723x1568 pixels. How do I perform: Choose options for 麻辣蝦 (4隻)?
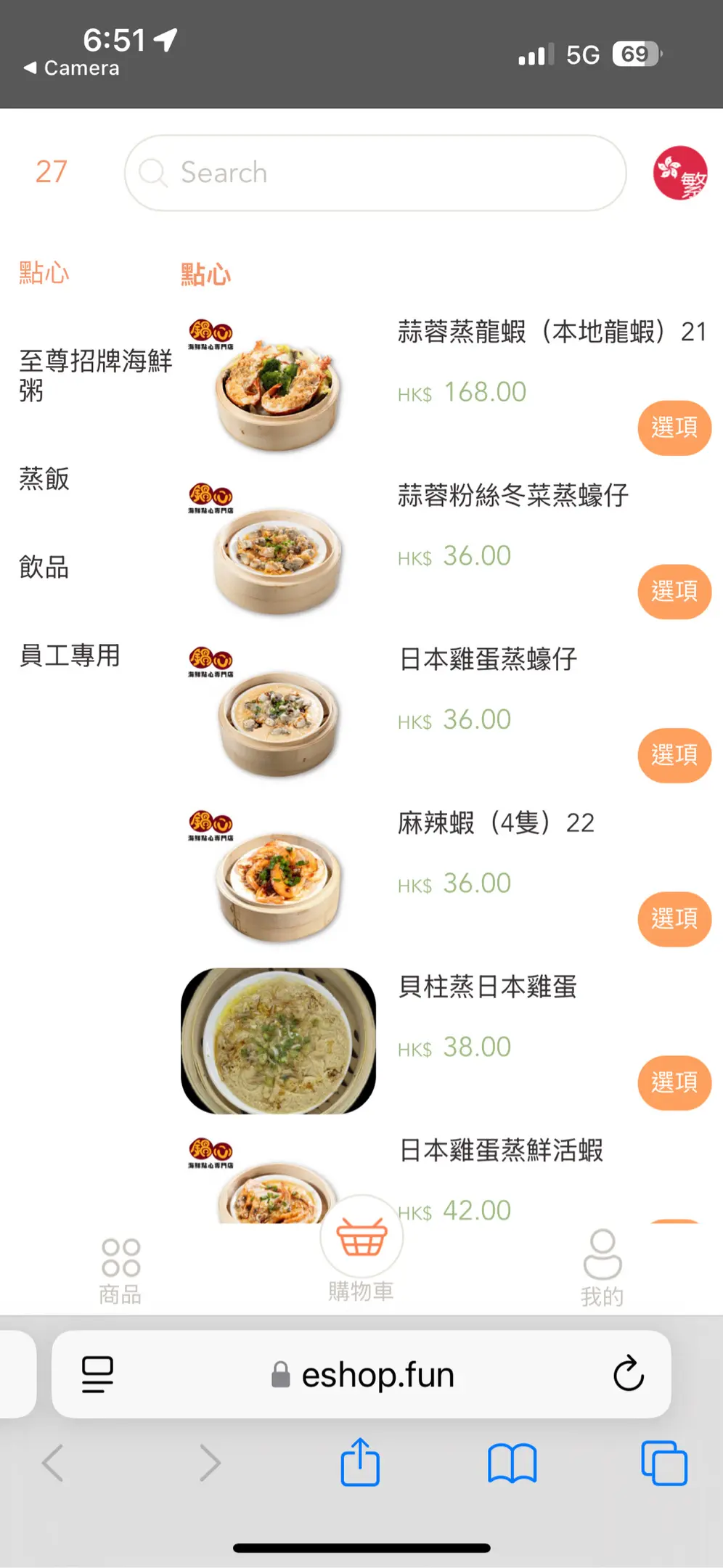pos(674,919)
